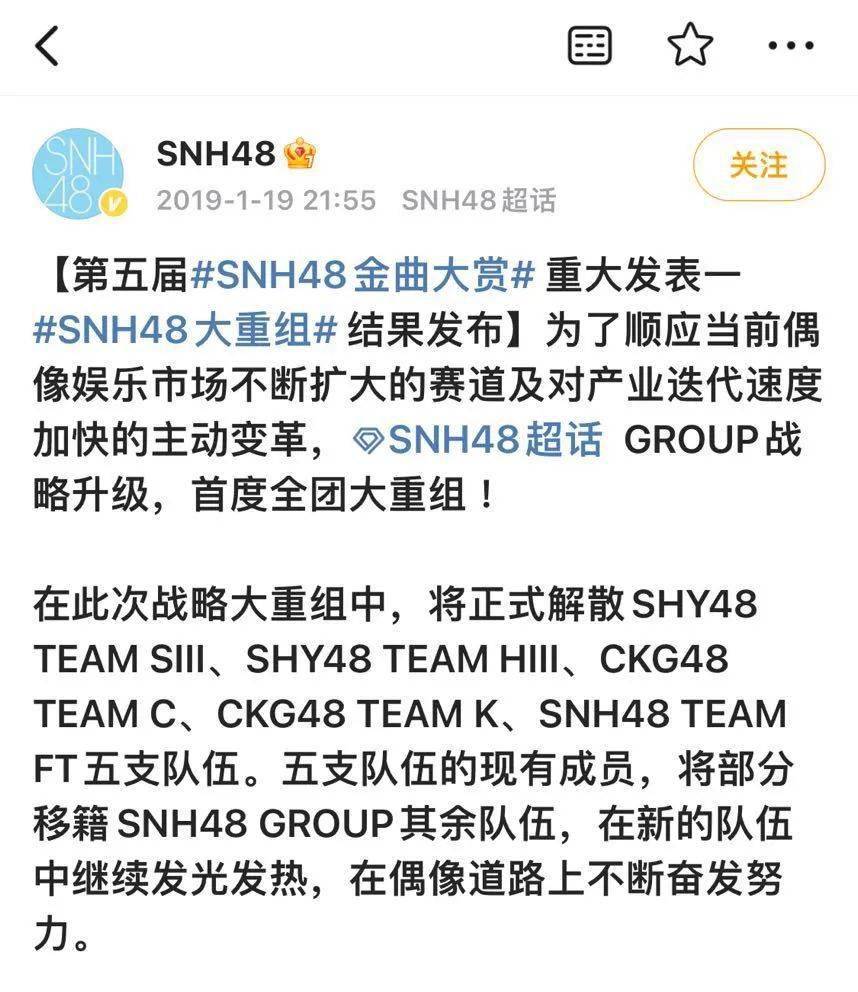Image resolution: width=858 pixels, height=992 pixels.
Task: Open the SNH48 username
Action: coord(216,154)
